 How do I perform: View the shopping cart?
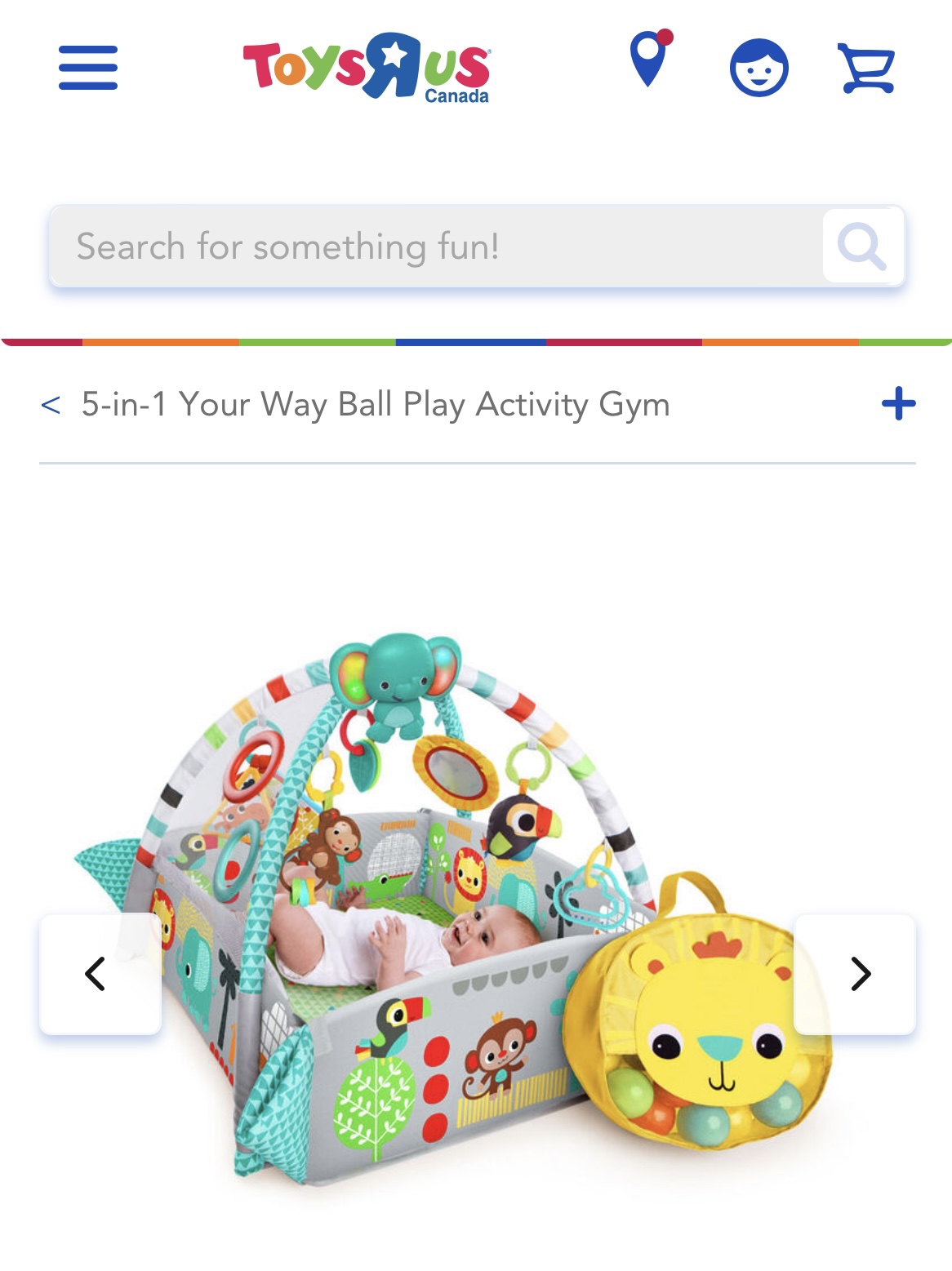tap(867, 69)
